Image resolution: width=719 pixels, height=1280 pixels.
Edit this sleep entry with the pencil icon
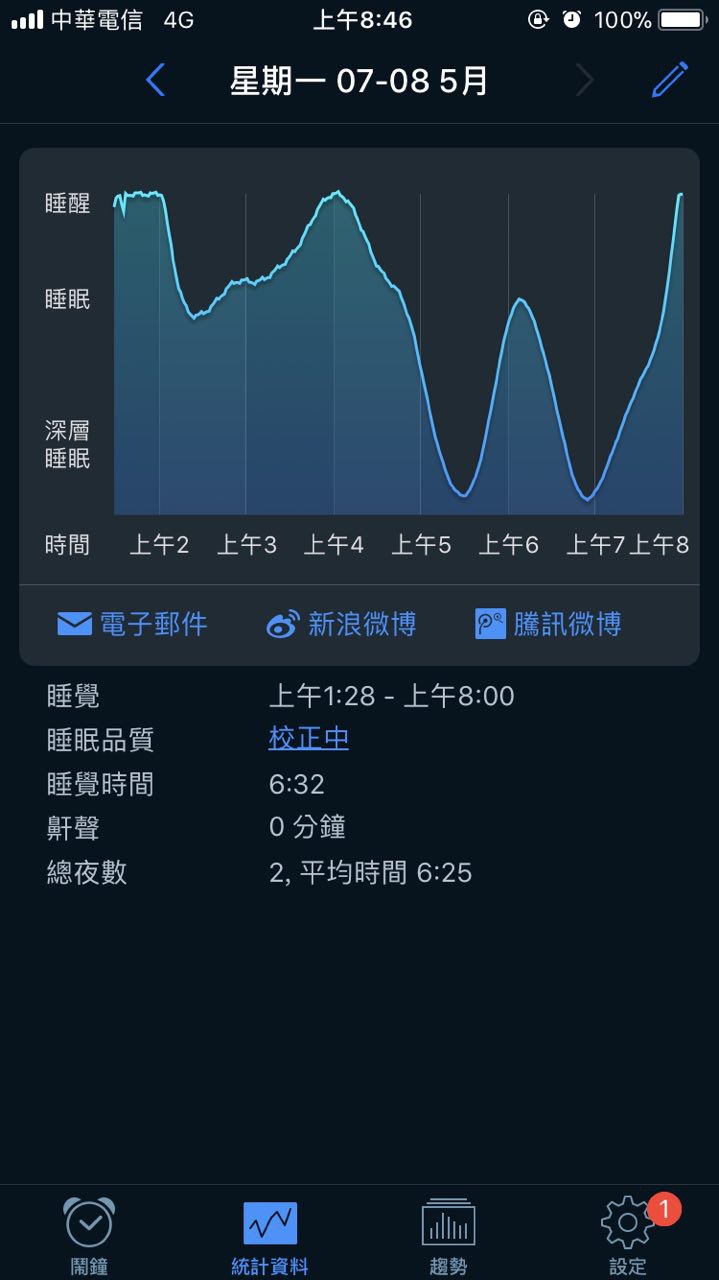pos(670,80)
